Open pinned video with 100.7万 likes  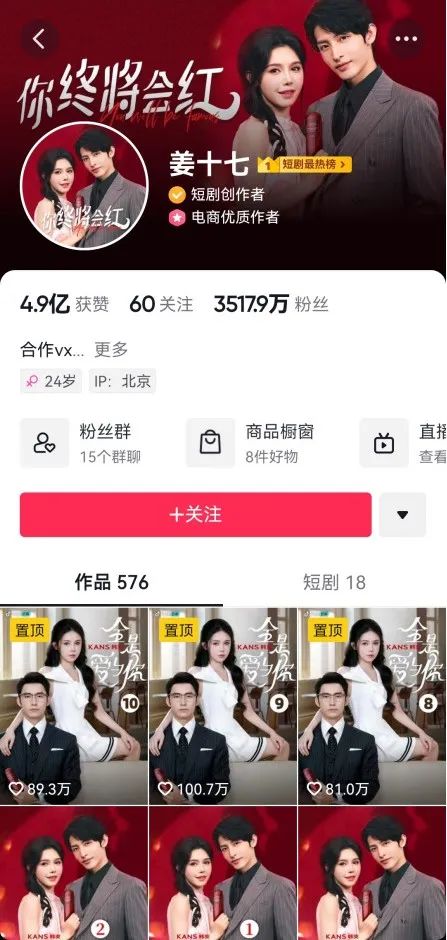point(223,706)
